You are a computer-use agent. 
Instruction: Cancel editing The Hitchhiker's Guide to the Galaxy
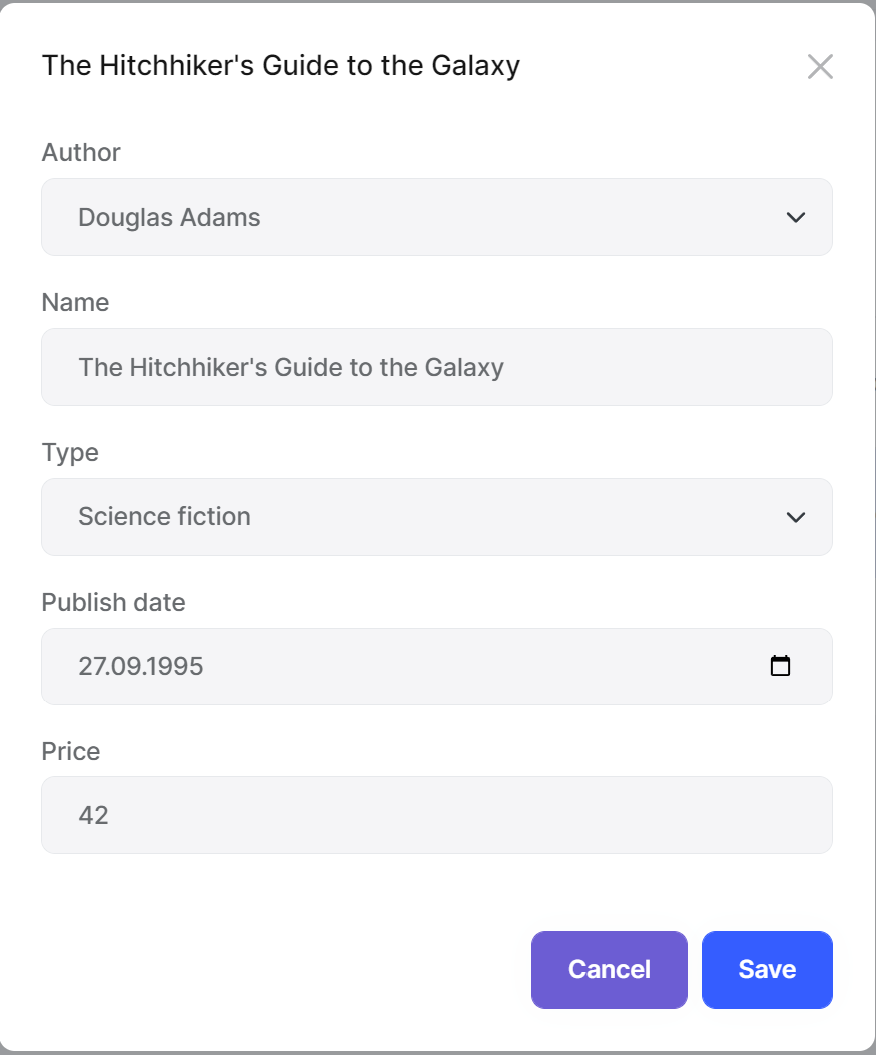(x=609, y=969)
